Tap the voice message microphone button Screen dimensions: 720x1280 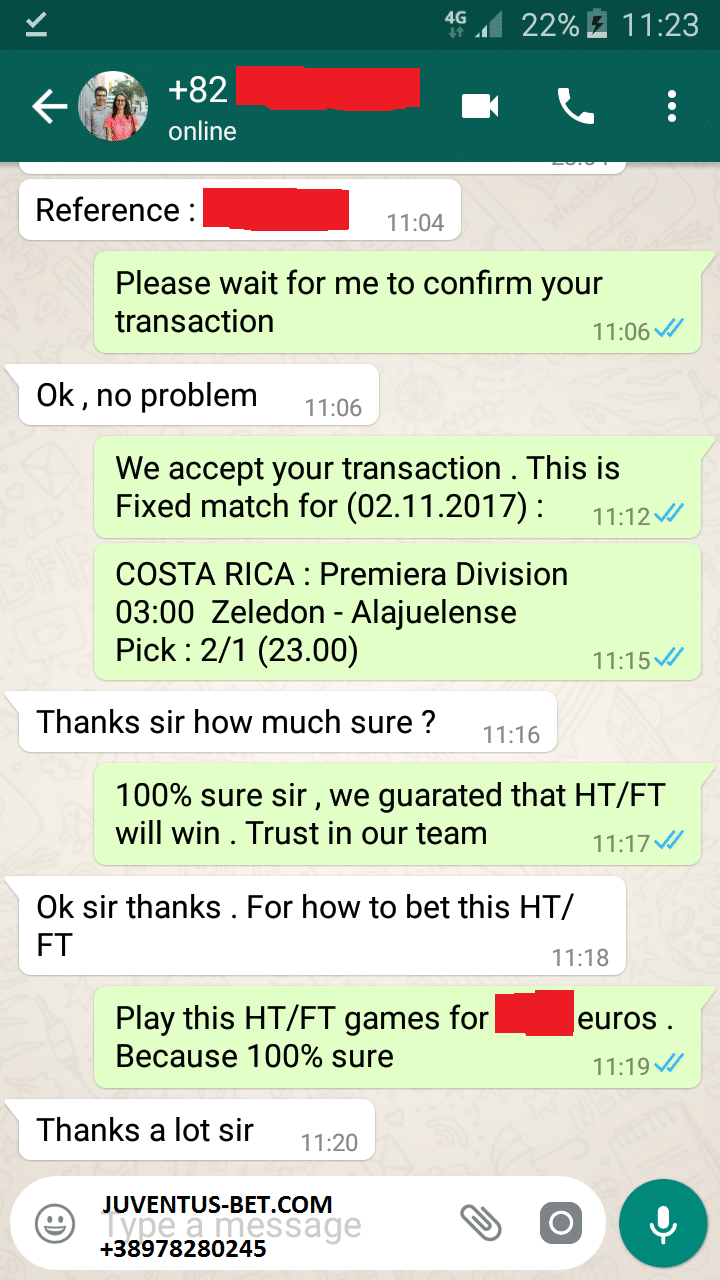(x=662, y=1222)
